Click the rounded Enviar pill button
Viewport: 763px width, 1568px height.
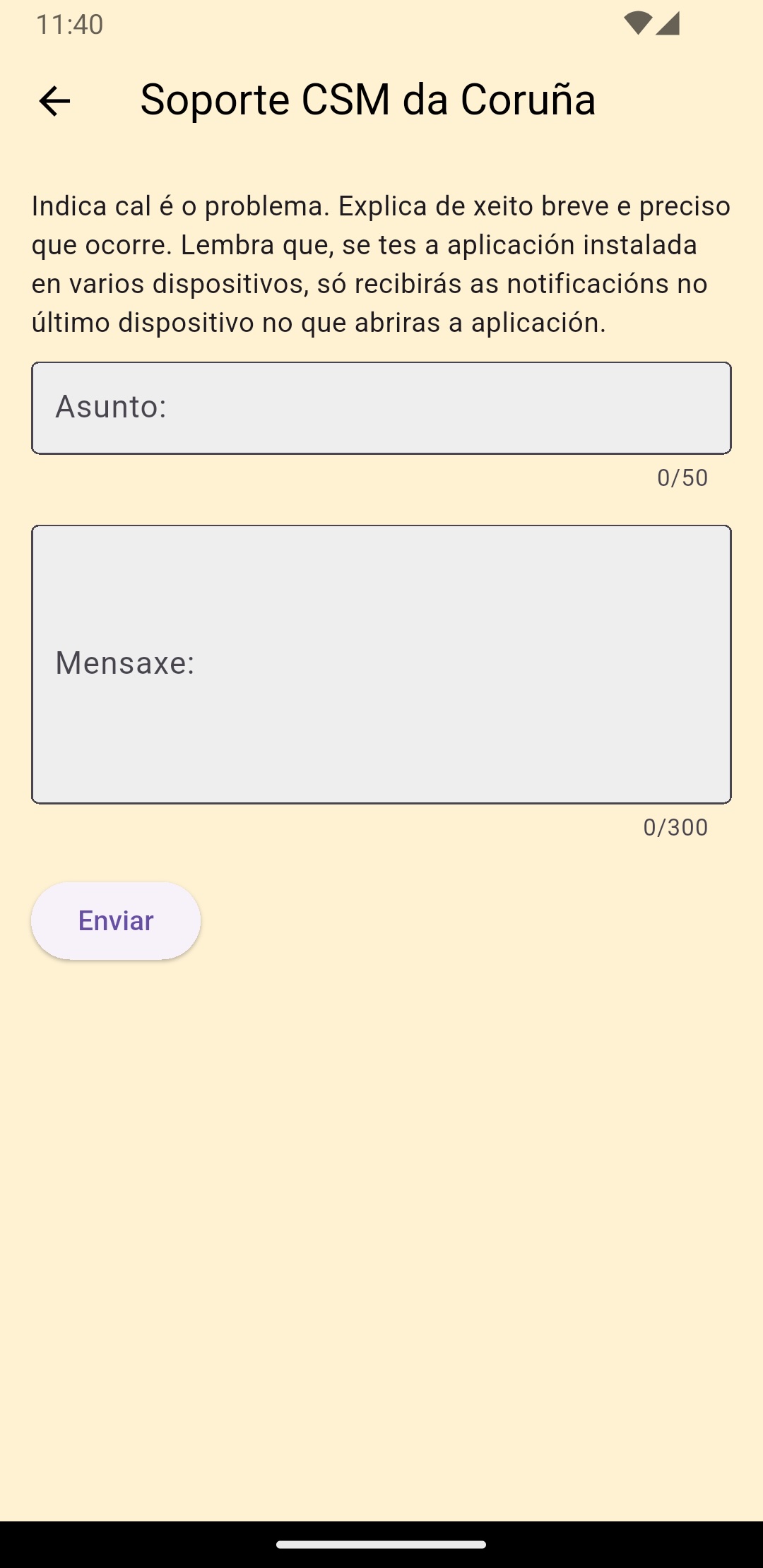[115, 920]
